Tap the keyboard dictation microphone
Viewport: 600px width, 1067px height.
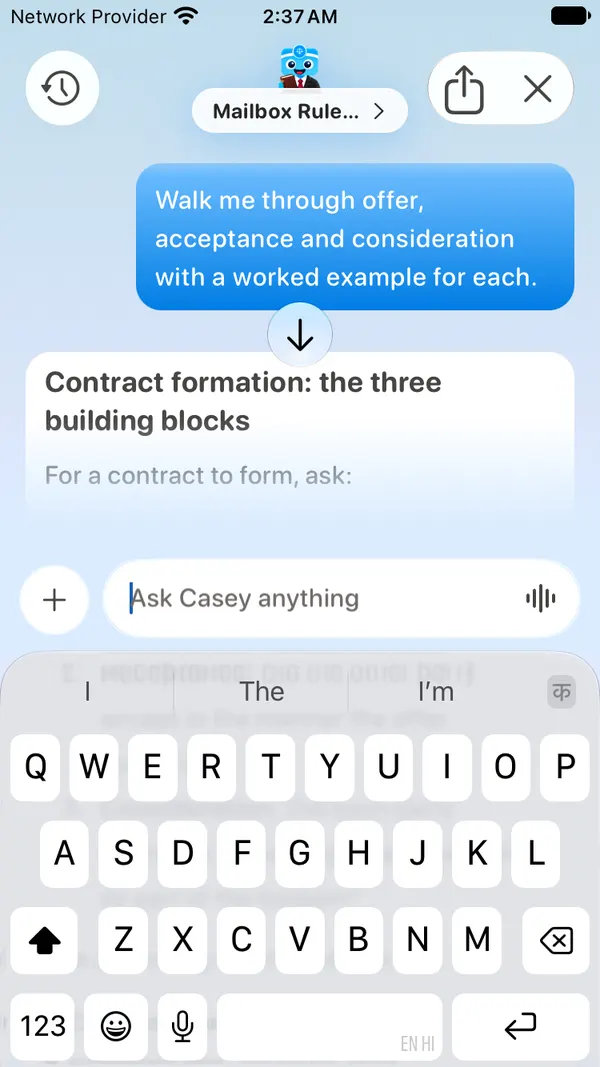182,1026
